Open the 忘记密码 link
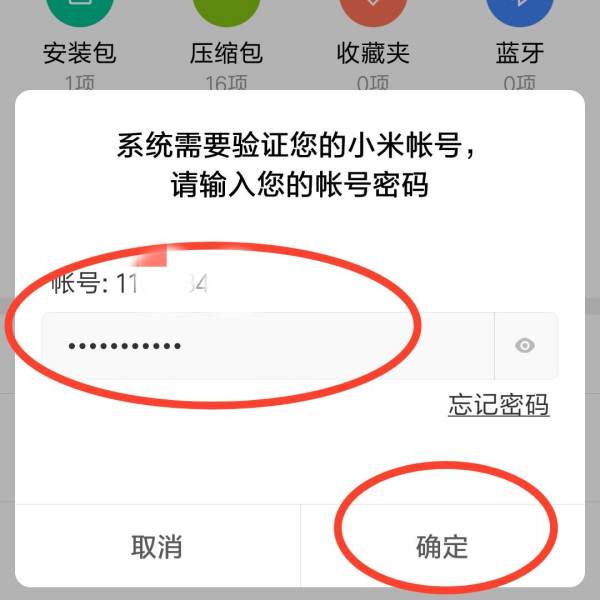 (x=498, y=405)
